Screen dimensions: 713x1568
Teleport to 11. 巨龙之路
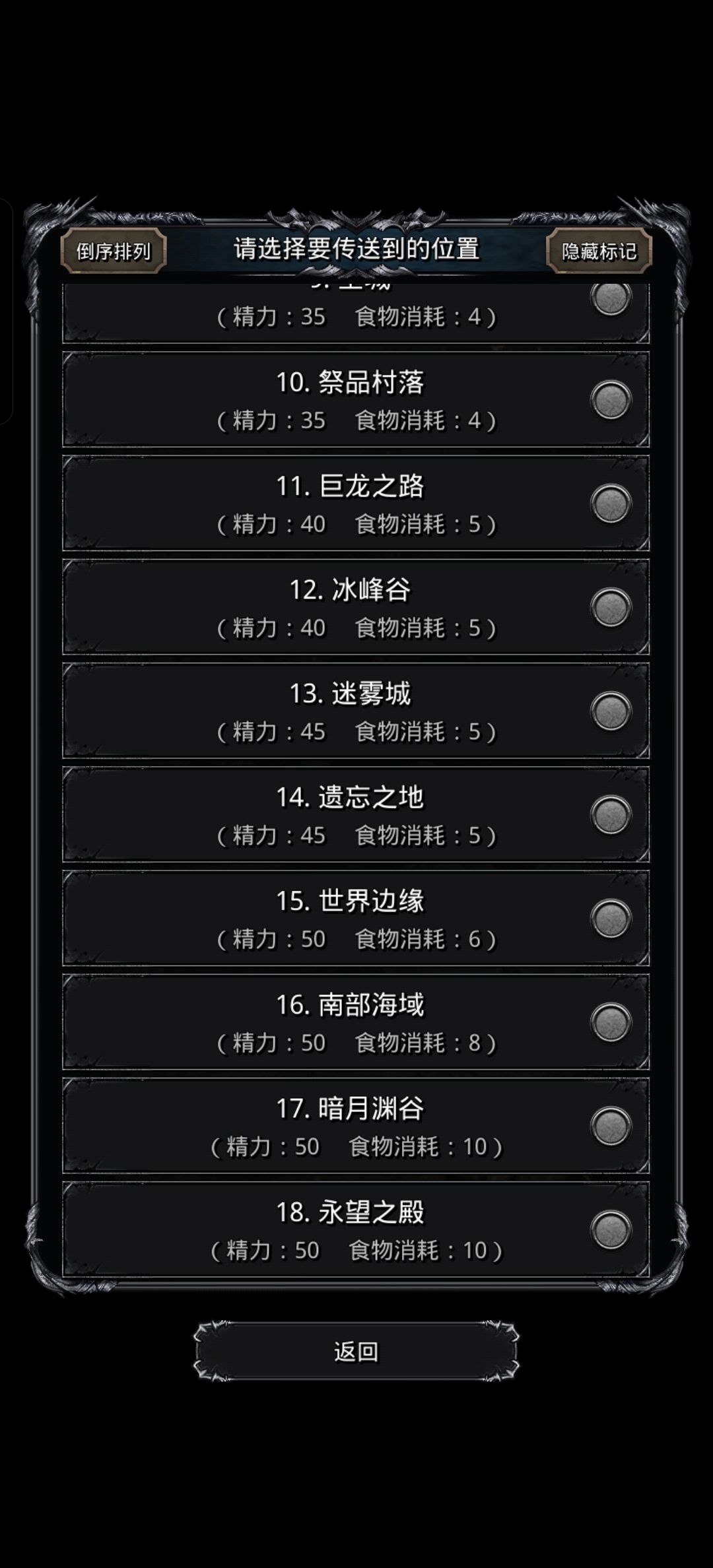(356, 503)
